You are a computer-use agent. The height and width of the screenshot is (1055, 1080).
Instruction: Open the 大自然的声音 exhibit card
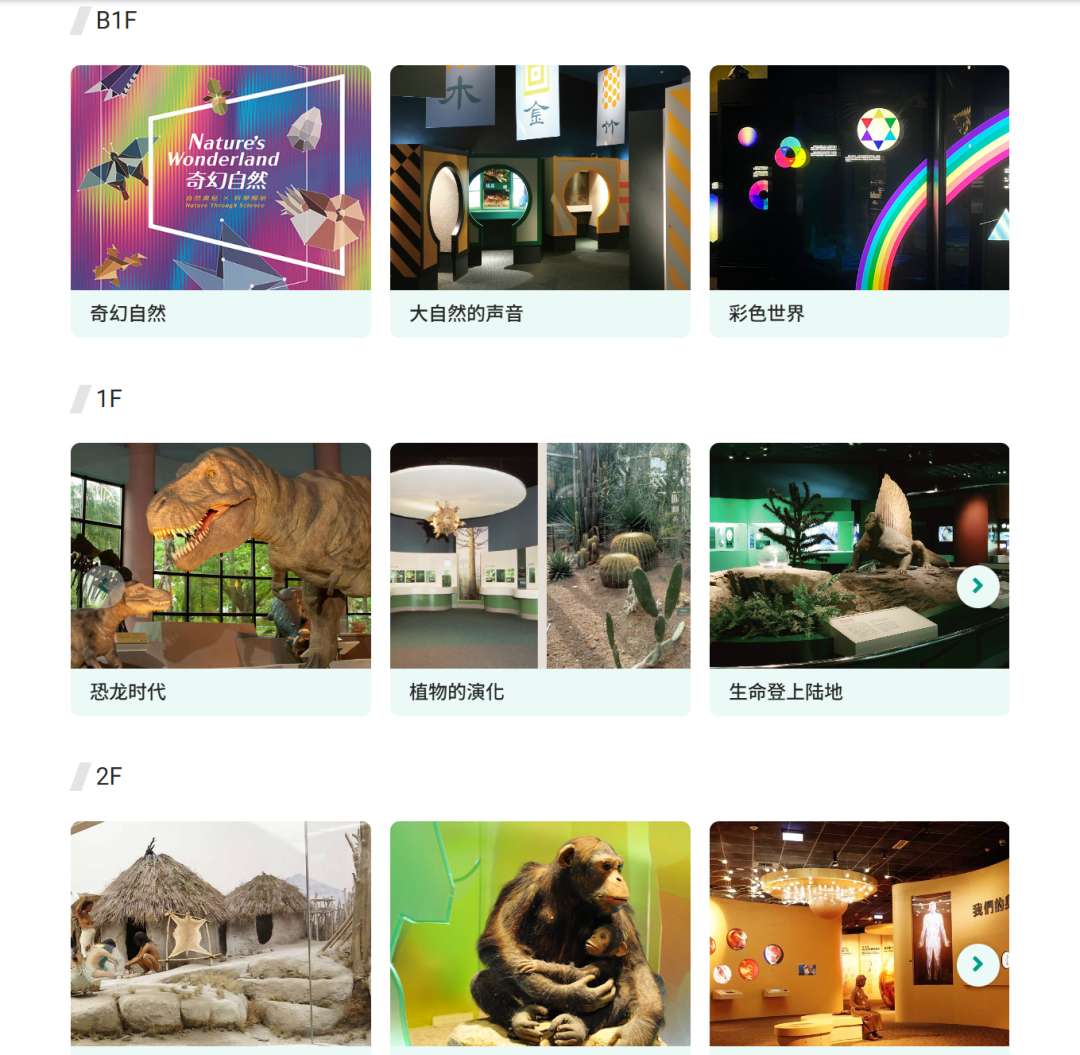(540, 200)
